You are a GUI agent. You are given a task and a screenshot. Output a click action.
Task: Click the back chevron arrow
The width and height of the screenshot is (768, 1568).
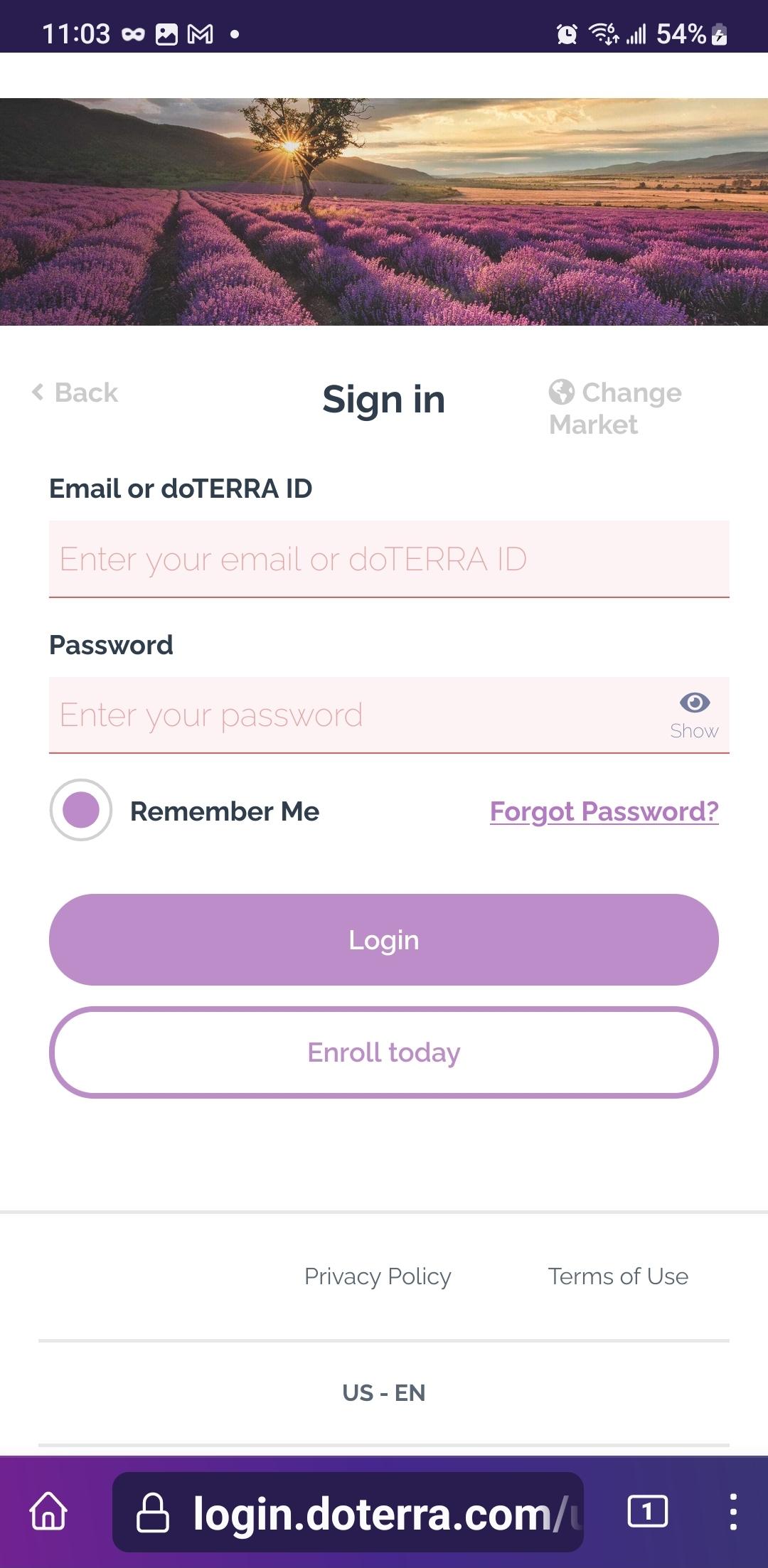37,392
